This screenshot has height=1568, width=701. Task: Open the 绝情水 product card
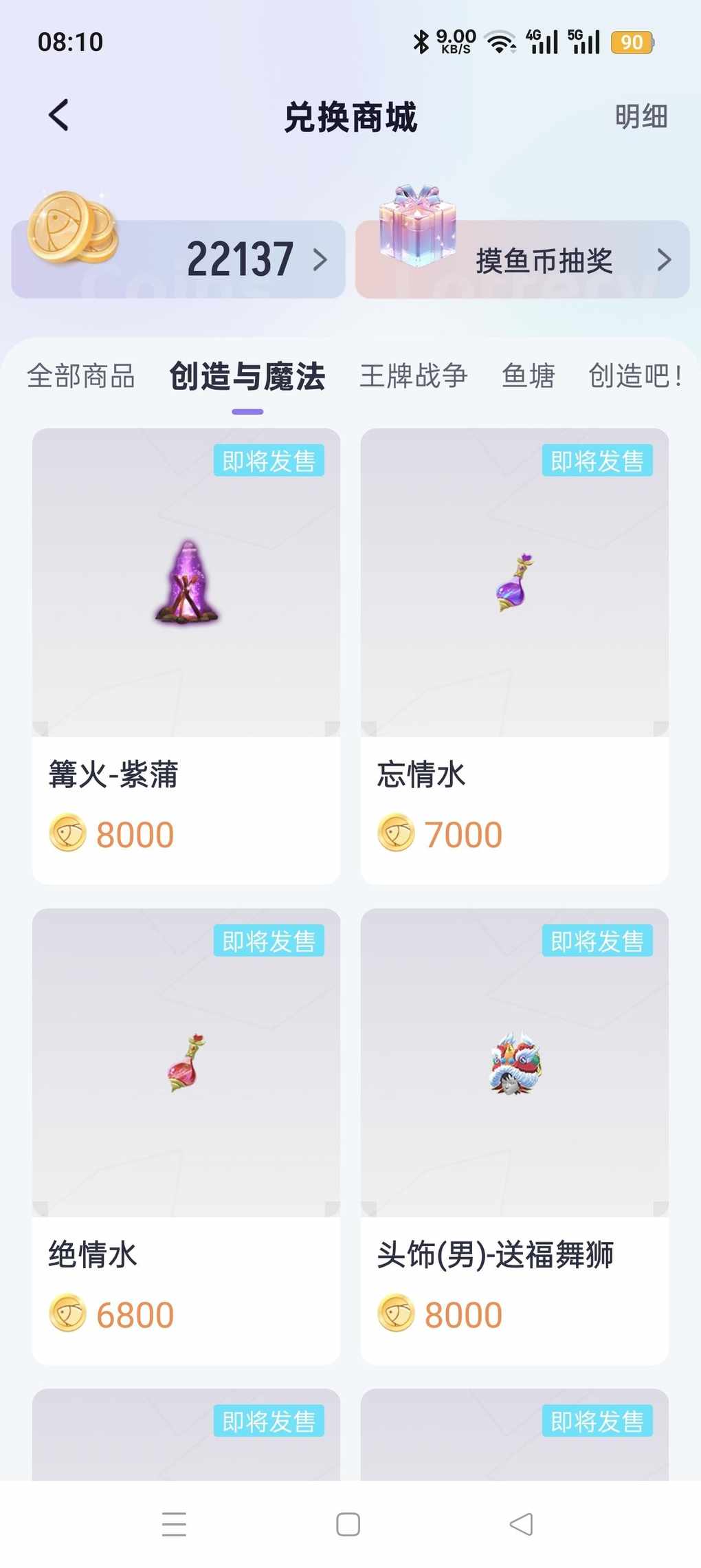(186, 1135)
